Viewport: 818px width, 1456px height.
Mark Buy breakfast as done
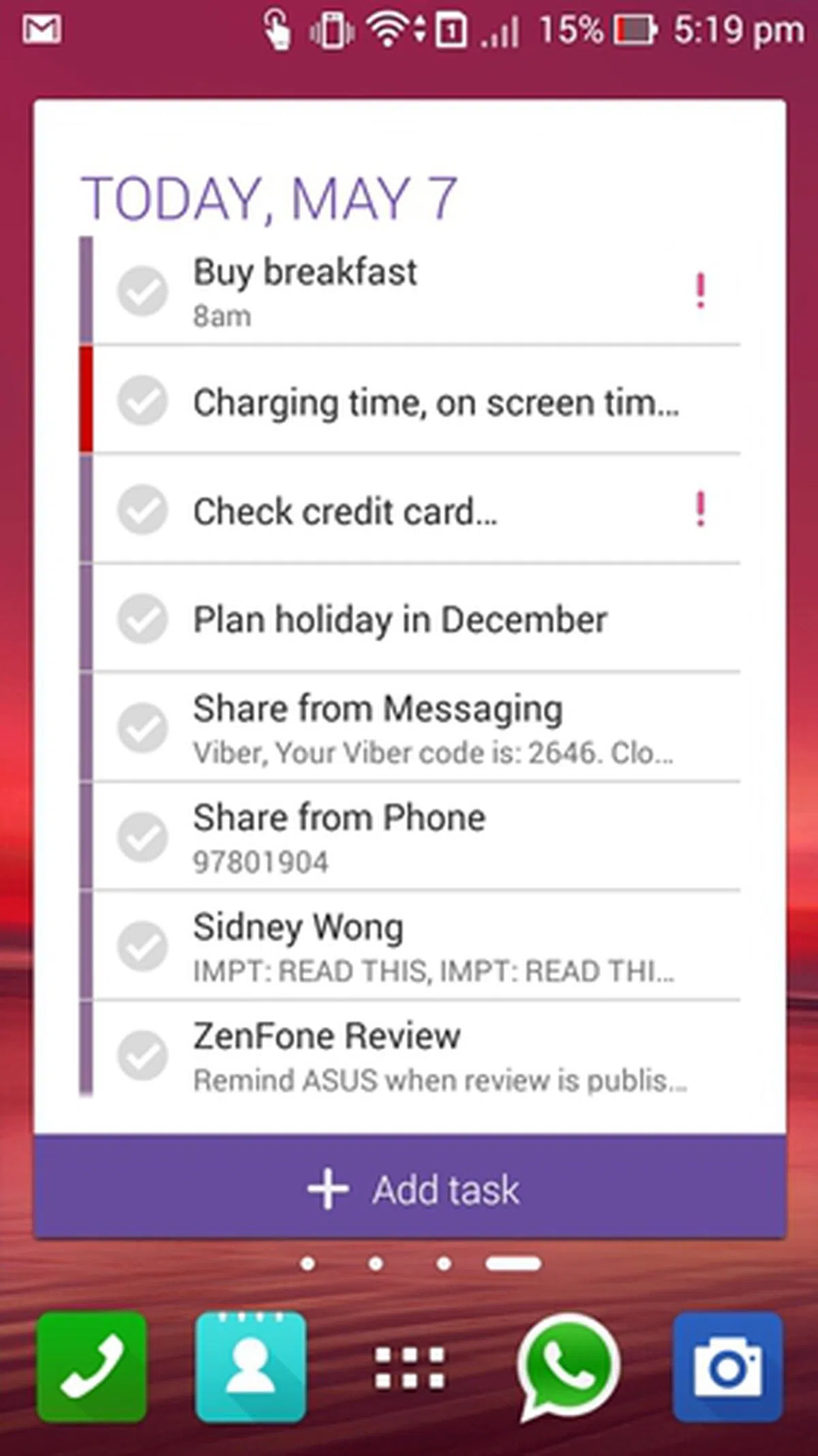pyautogui.click(x=142, y=291)
